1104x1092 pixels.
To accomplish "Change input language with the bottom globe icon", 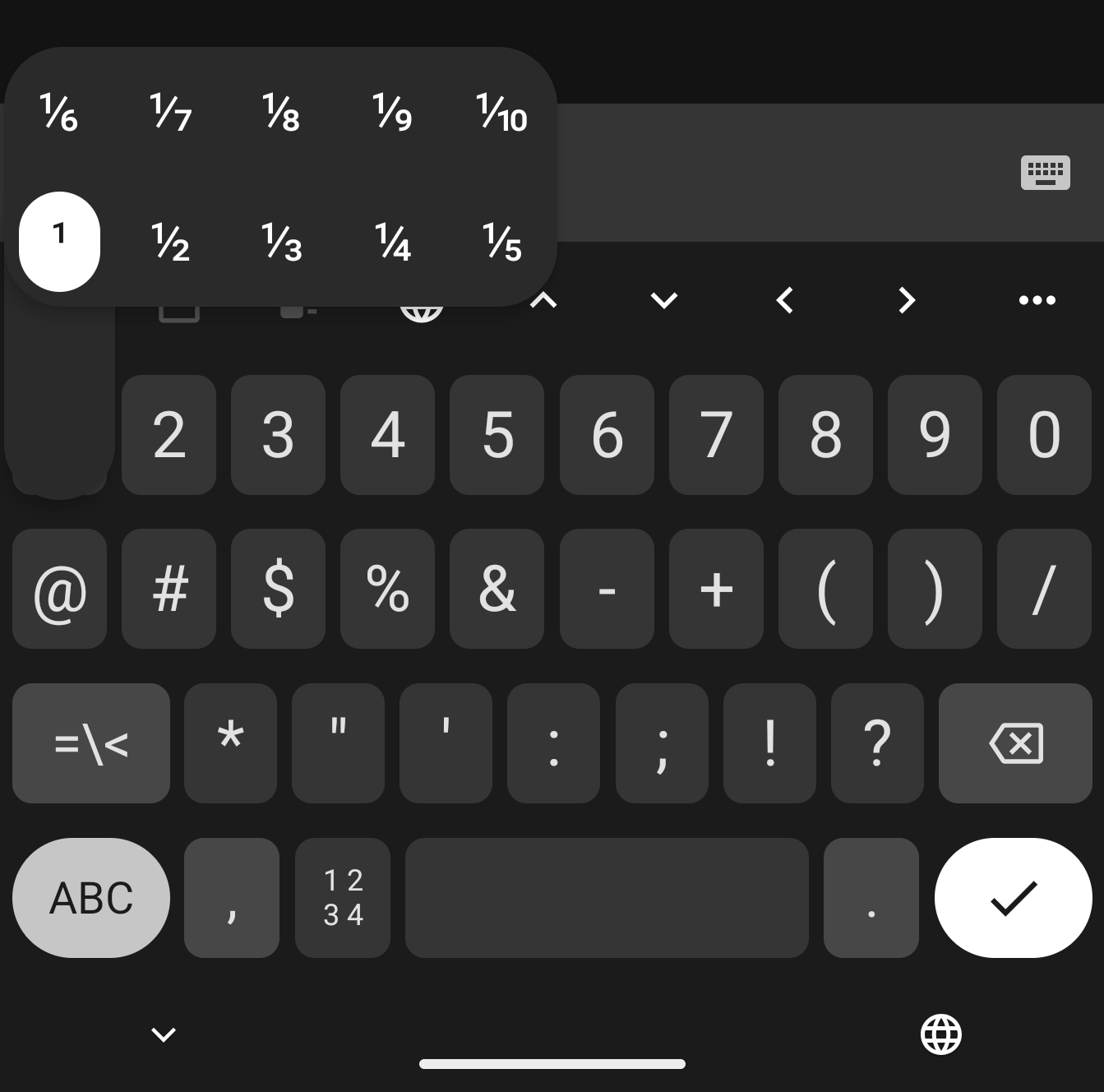I will 940,1034.
